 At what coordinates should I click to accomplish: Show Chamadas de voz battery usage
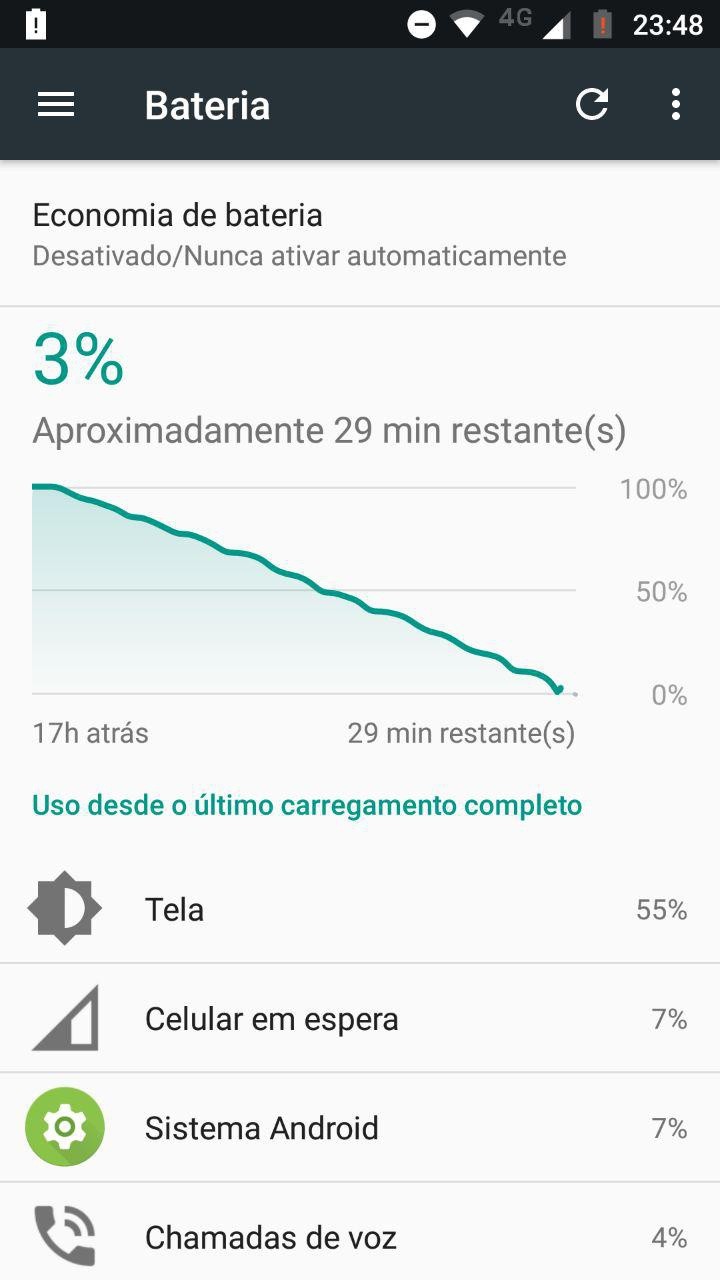tap(360, 1236)
